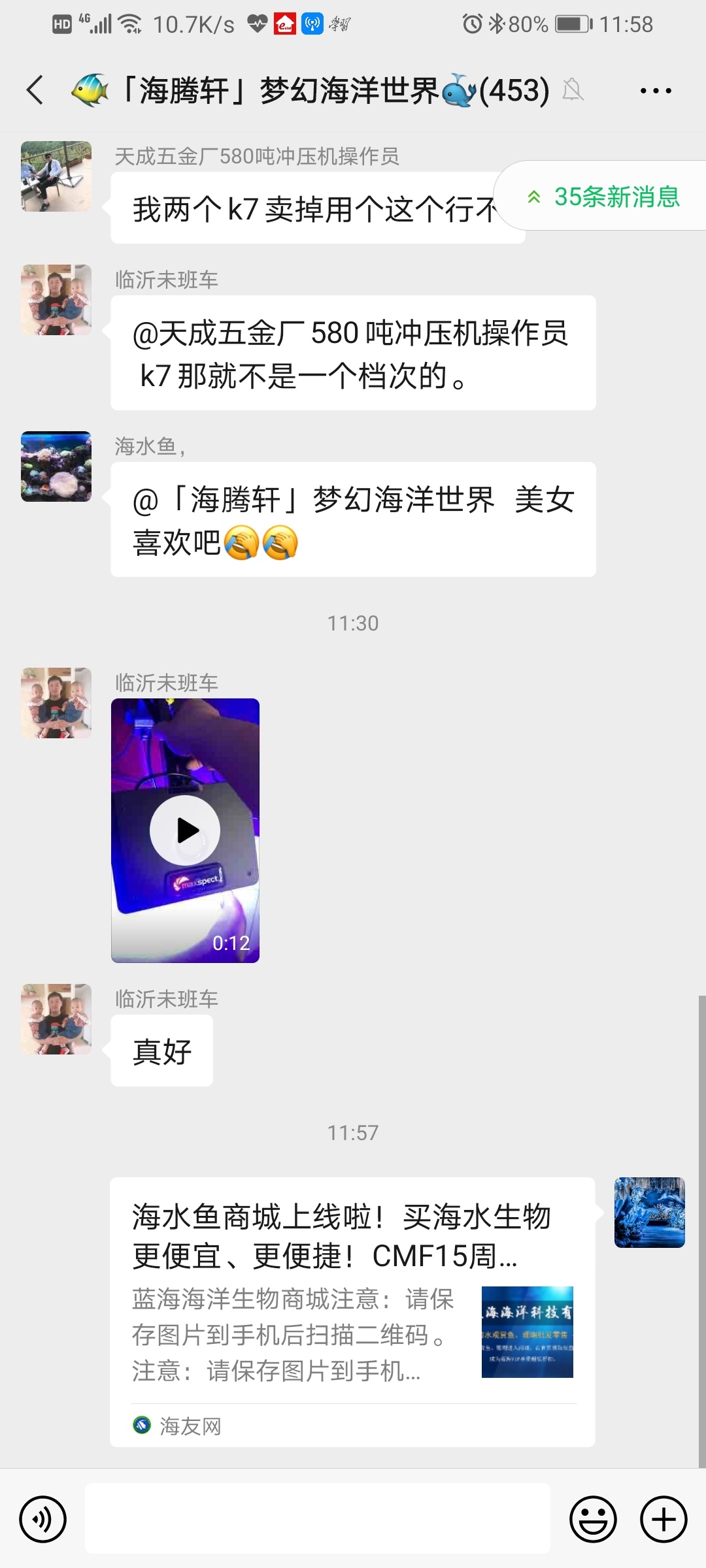706x1568 pixels.
Task: Open the group chat overflow menu
Action: [x=655, y=91]
